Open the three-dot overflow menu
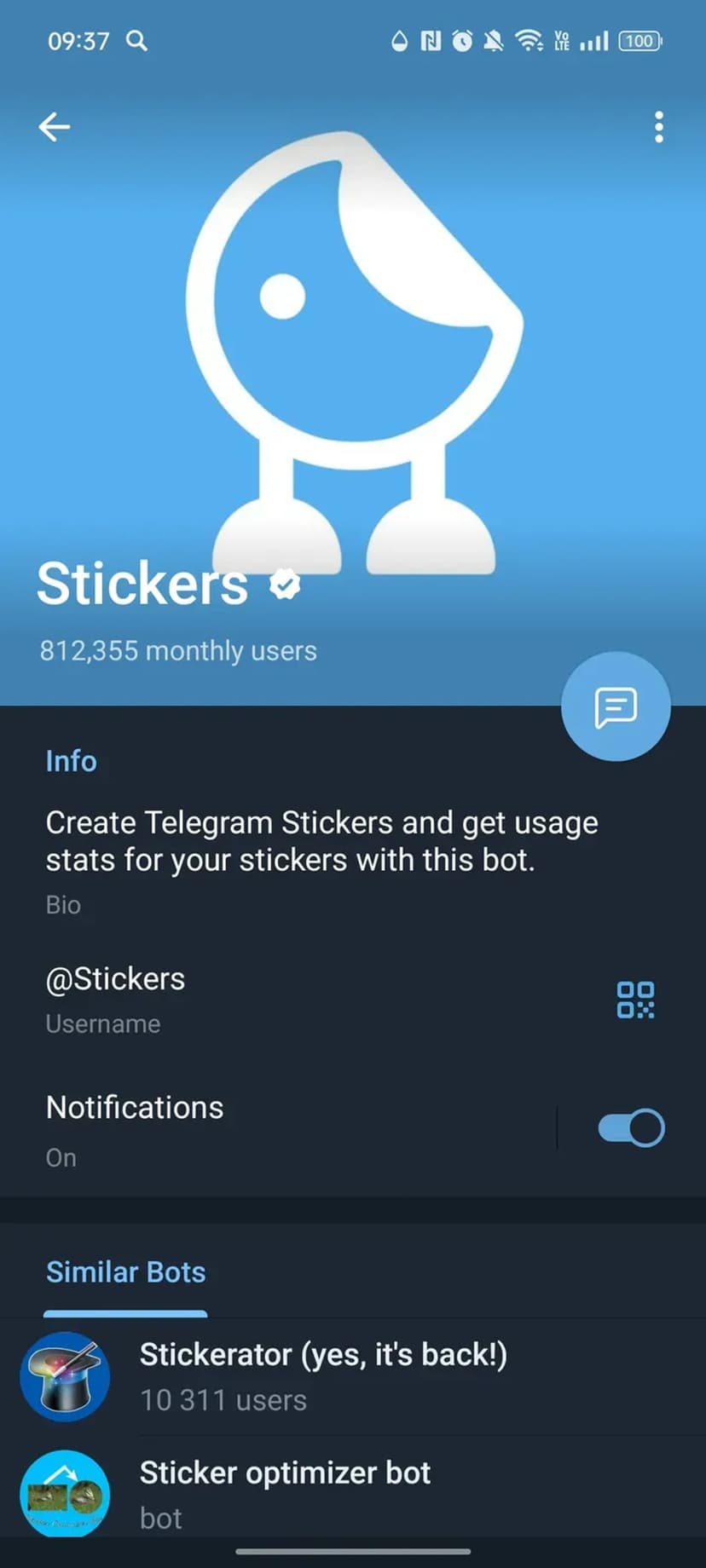The image size is (706, 1568). pos(658,127)
